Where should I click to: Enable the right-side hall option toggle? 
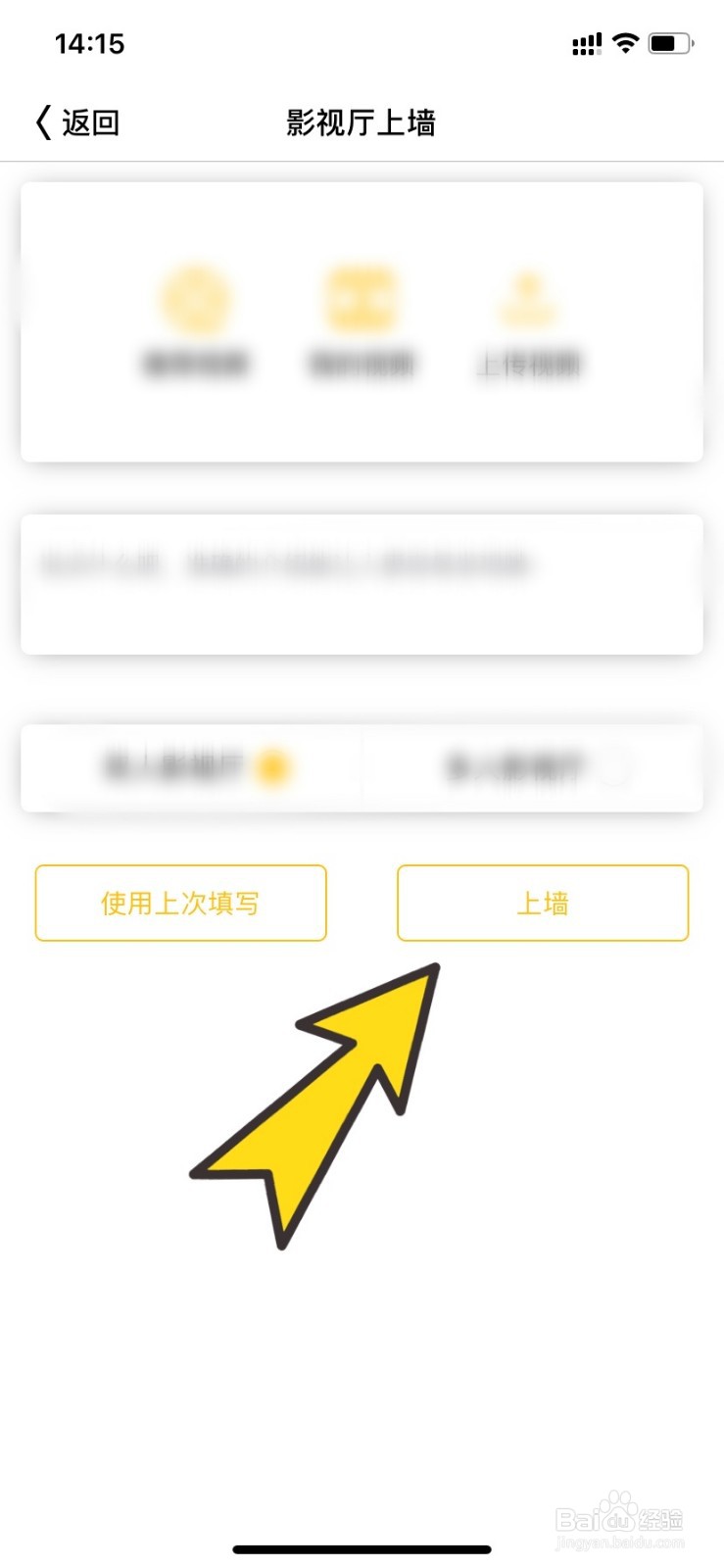point(615,767)
